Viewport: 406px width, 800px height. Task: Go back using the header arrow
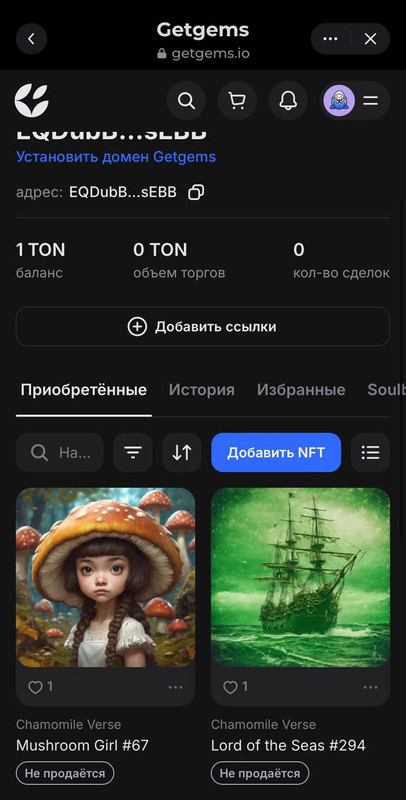point(31,39)
